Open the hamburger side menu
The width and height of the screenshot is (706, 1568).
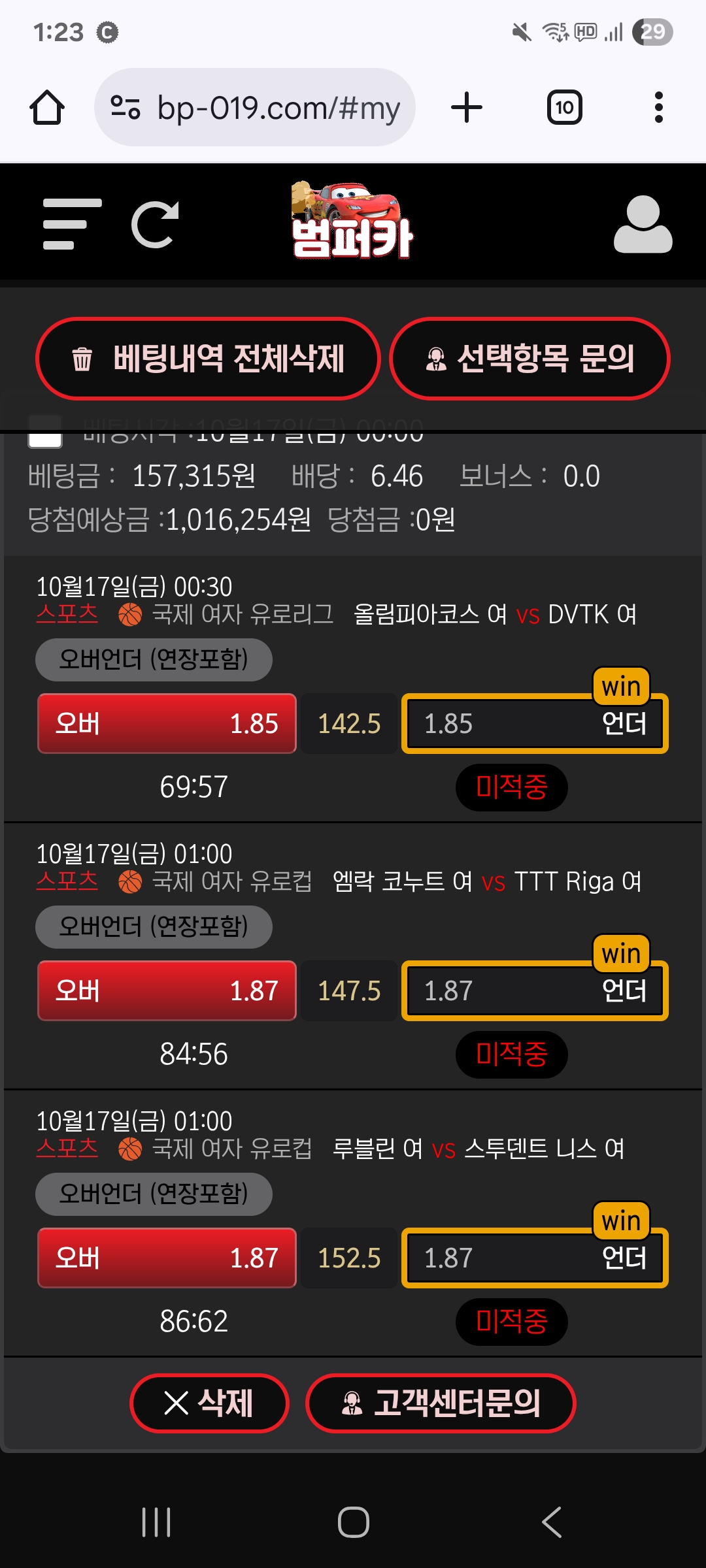point(72,224)
